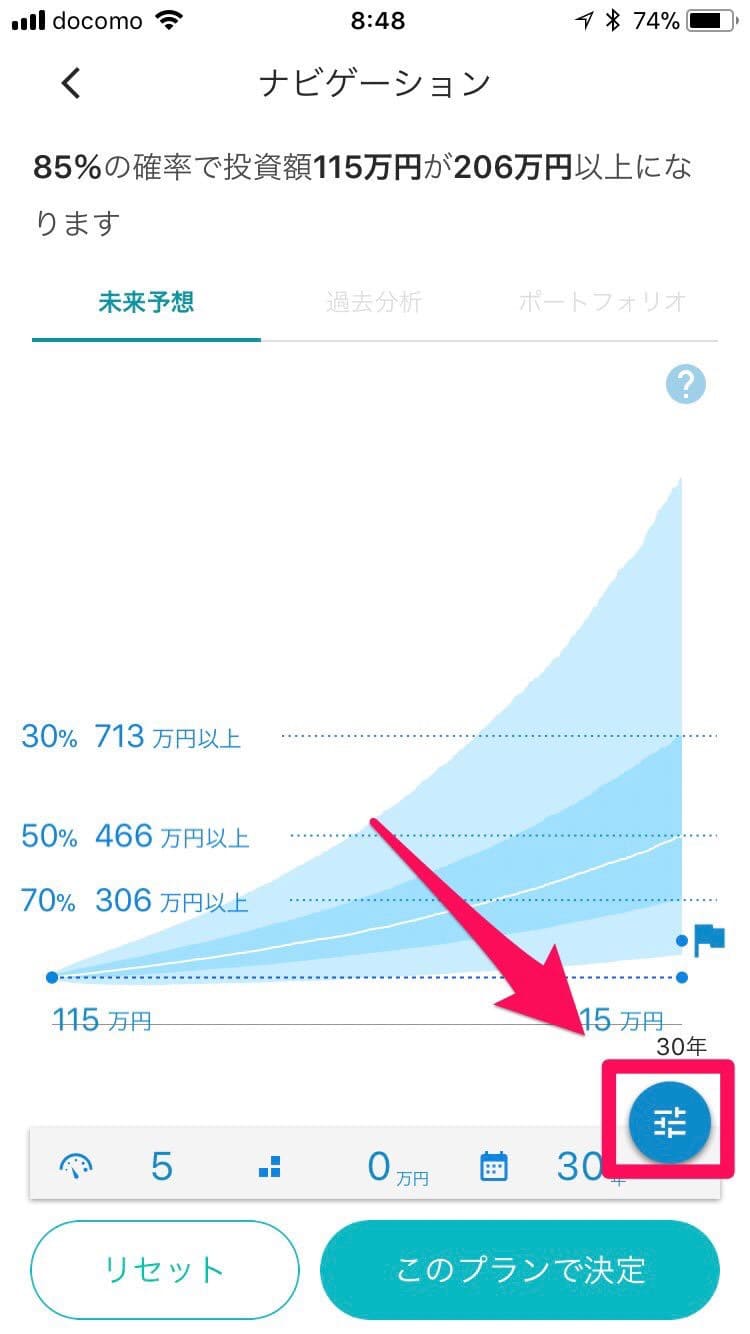The height and width of the screenshot is (1334, 750).
Task: Switch to the ポートフォリオ tab
Action: pyautogui.click(x=602, y=302)
